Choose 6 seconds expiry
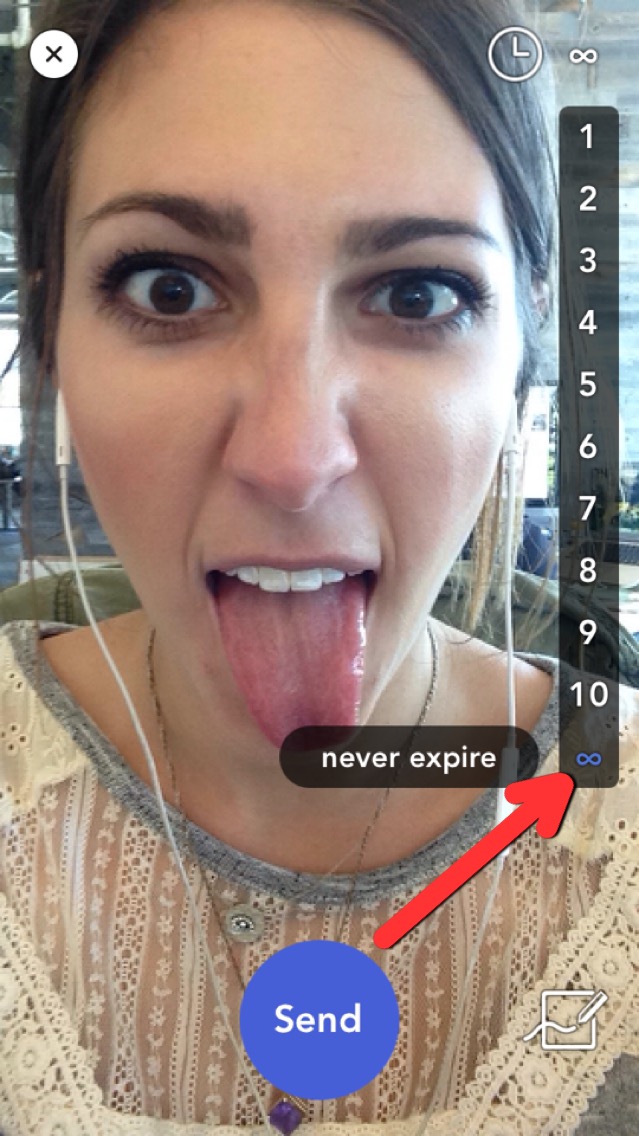This screenshot has width=639, height=1136. (x=587, y=446)
